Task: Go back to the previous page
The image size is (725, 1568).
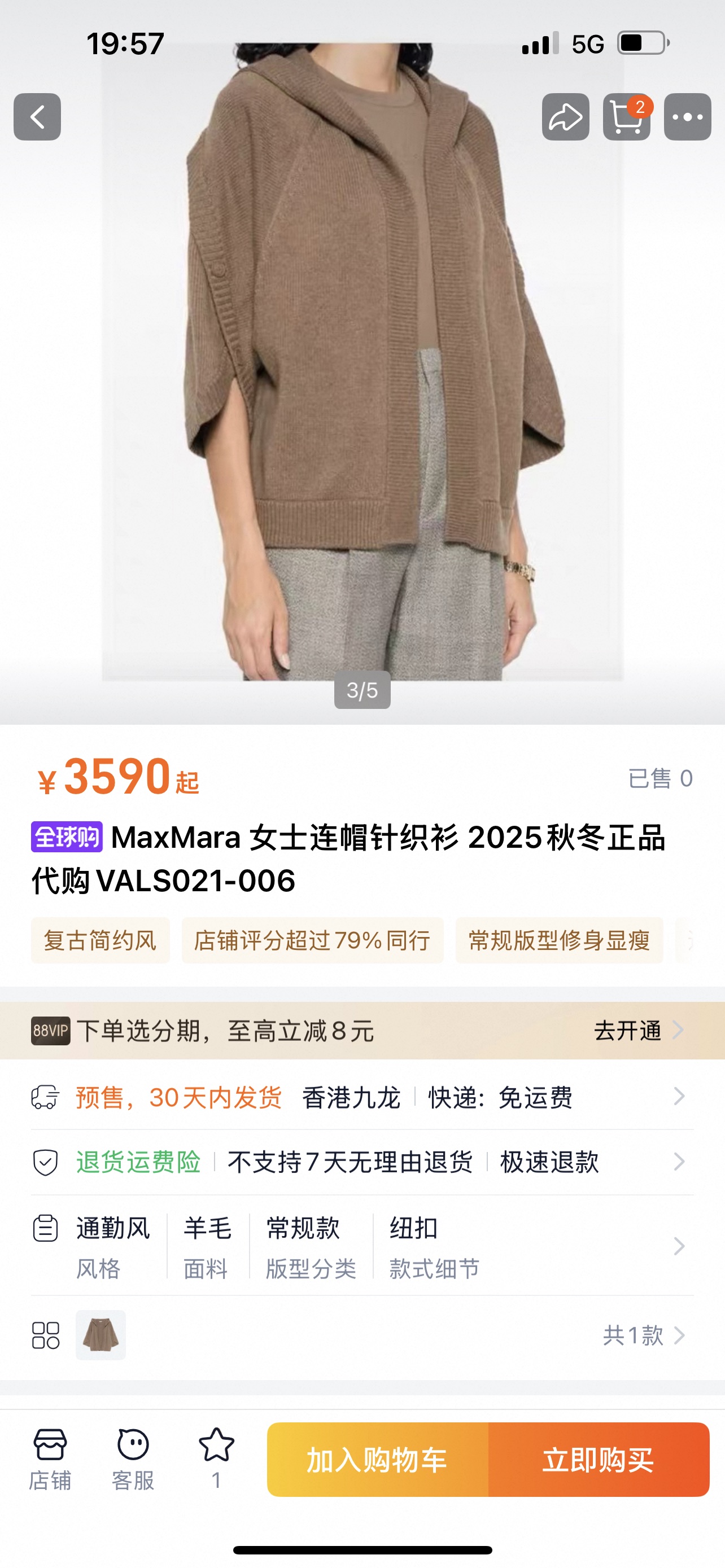Action: click(37, 117)
